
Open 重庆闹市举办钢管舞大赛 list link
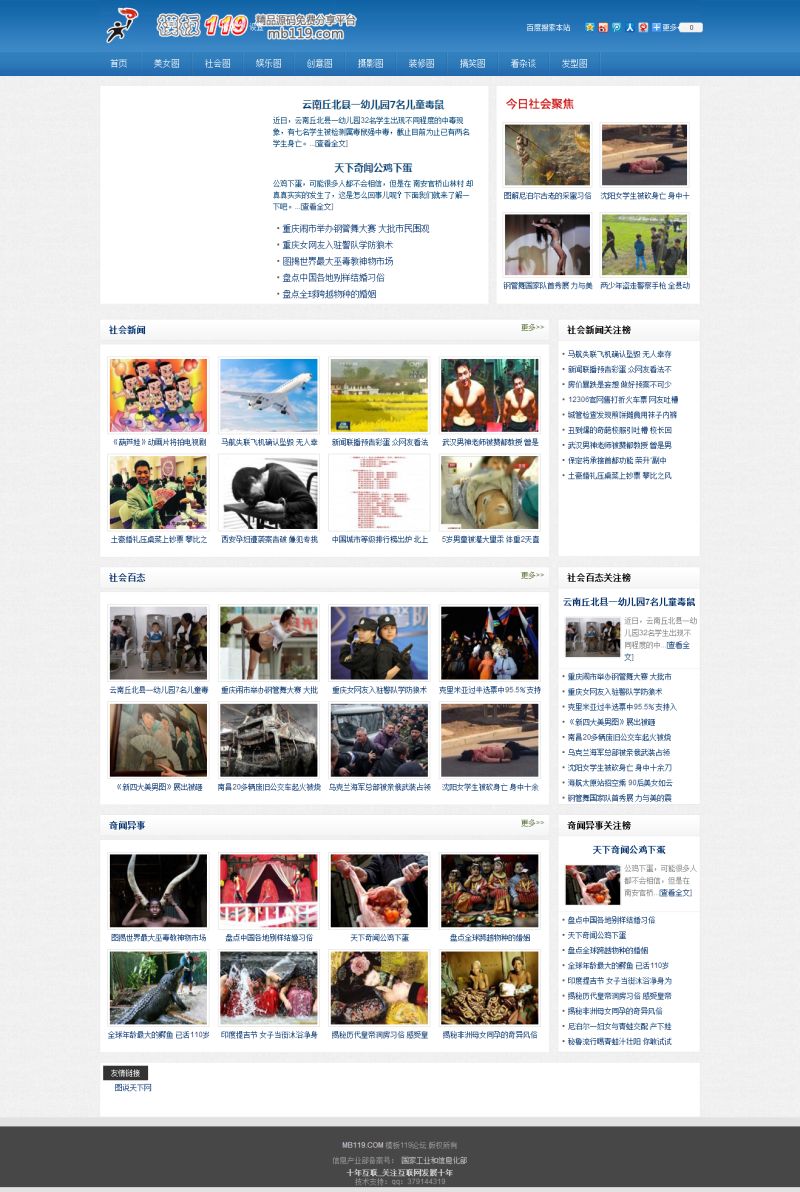355,229
